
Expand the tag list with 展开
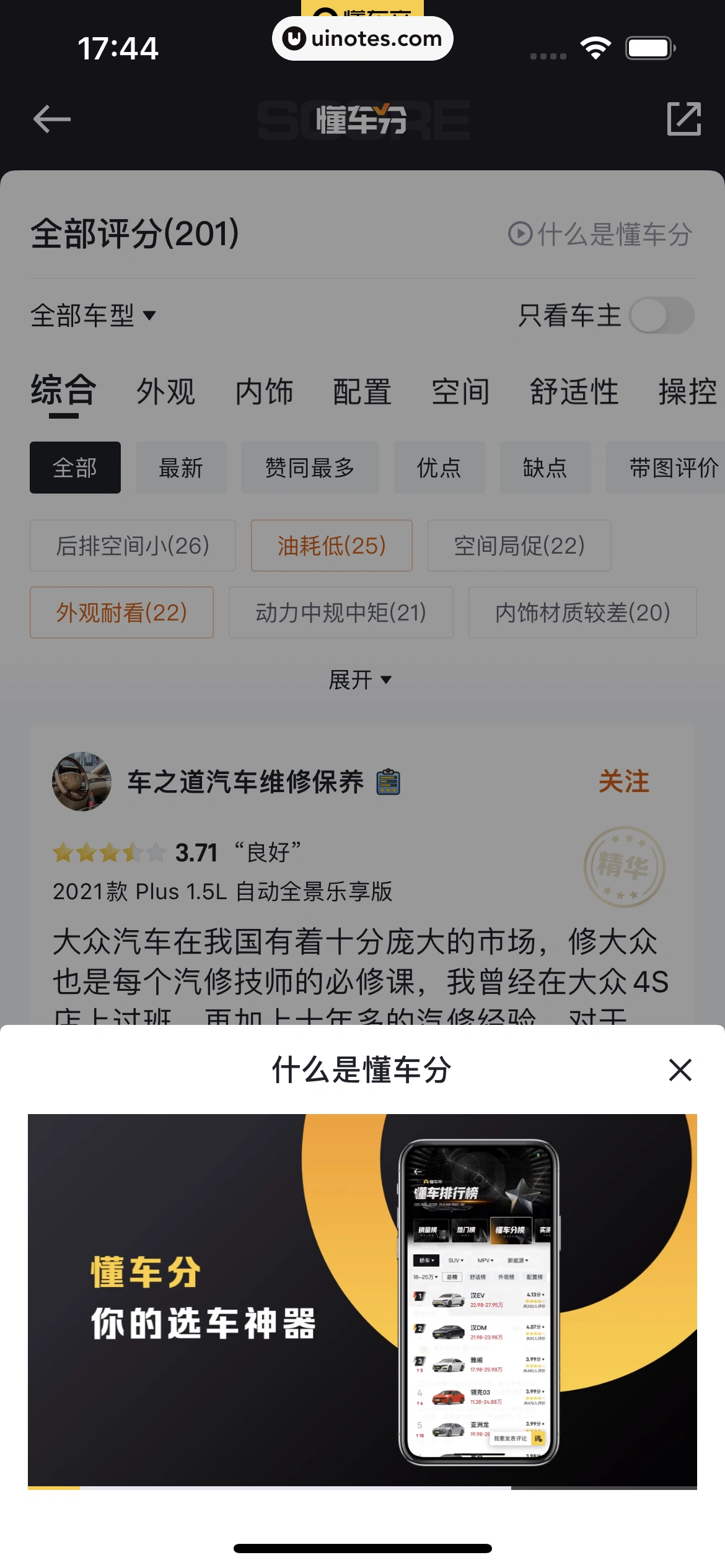coord(360,680)
